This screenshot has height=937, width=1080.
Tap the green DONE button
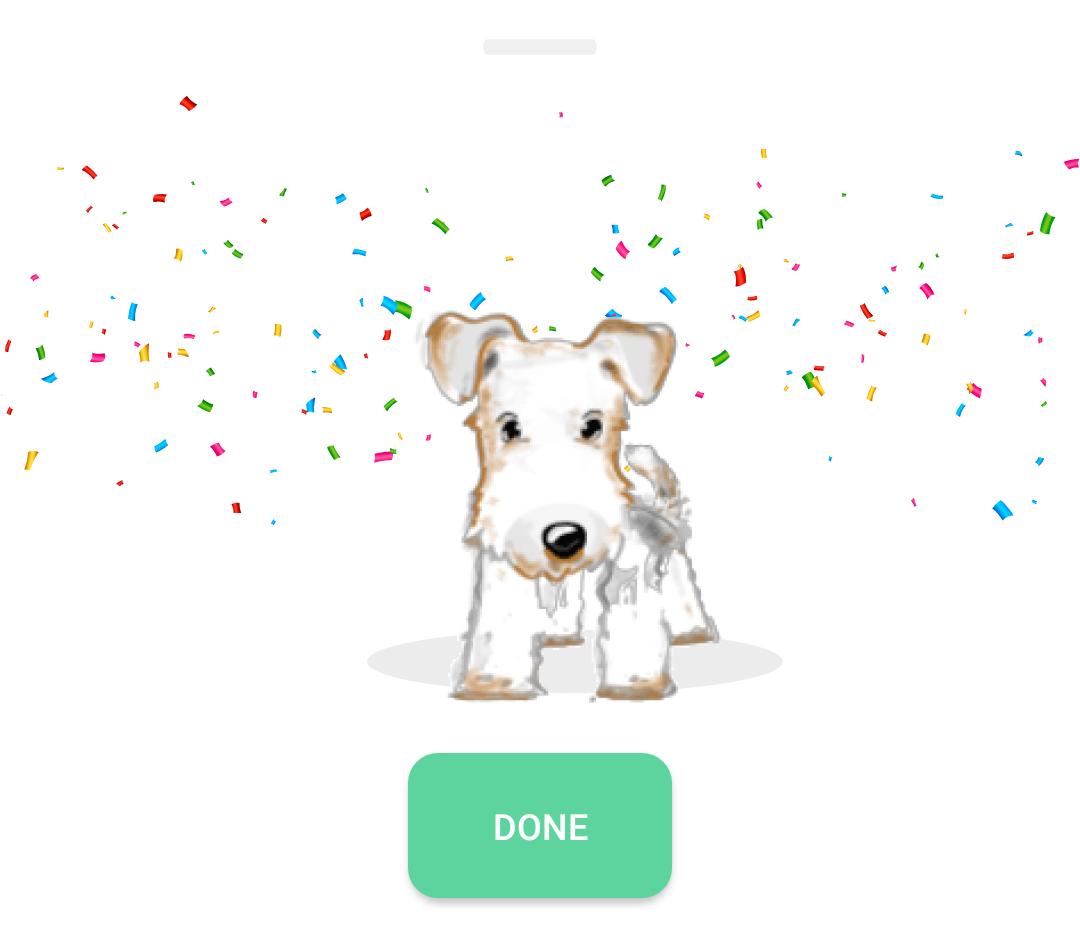click(540, 826)
